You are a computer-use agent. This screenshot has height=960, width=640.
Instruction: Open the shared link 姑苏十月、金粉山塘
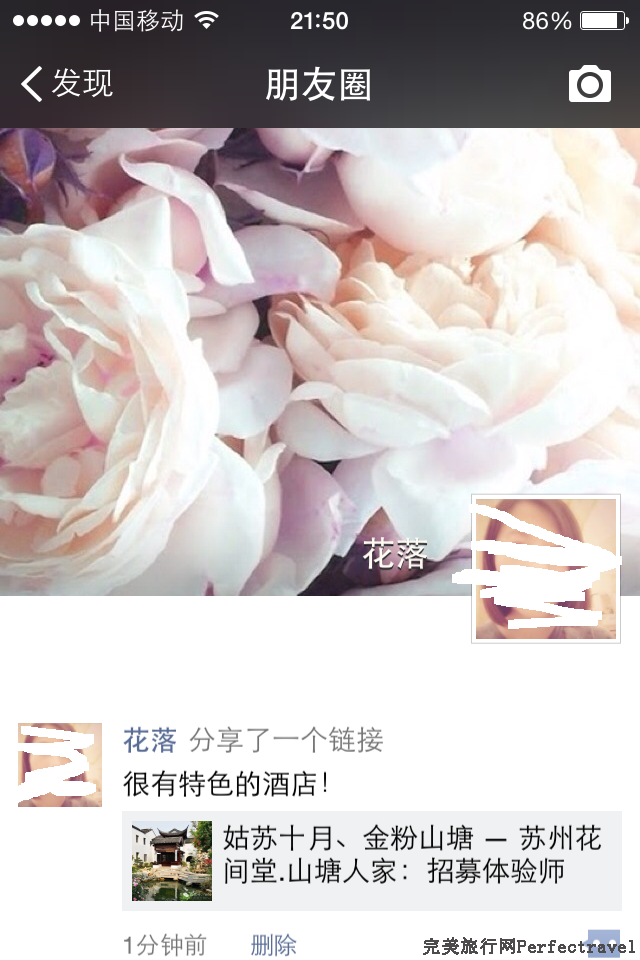(372, 861)
